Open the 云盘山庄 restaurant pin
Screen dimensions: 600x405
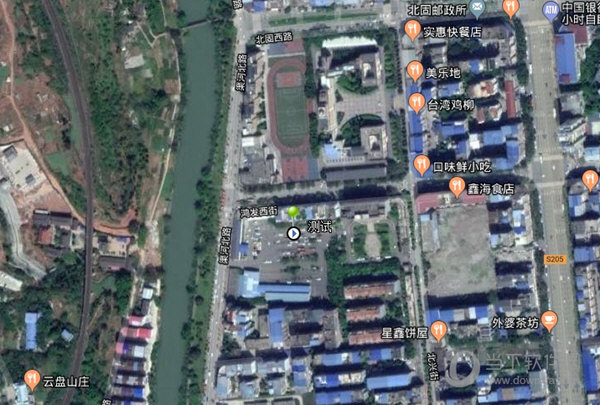(x=32, y=380)
